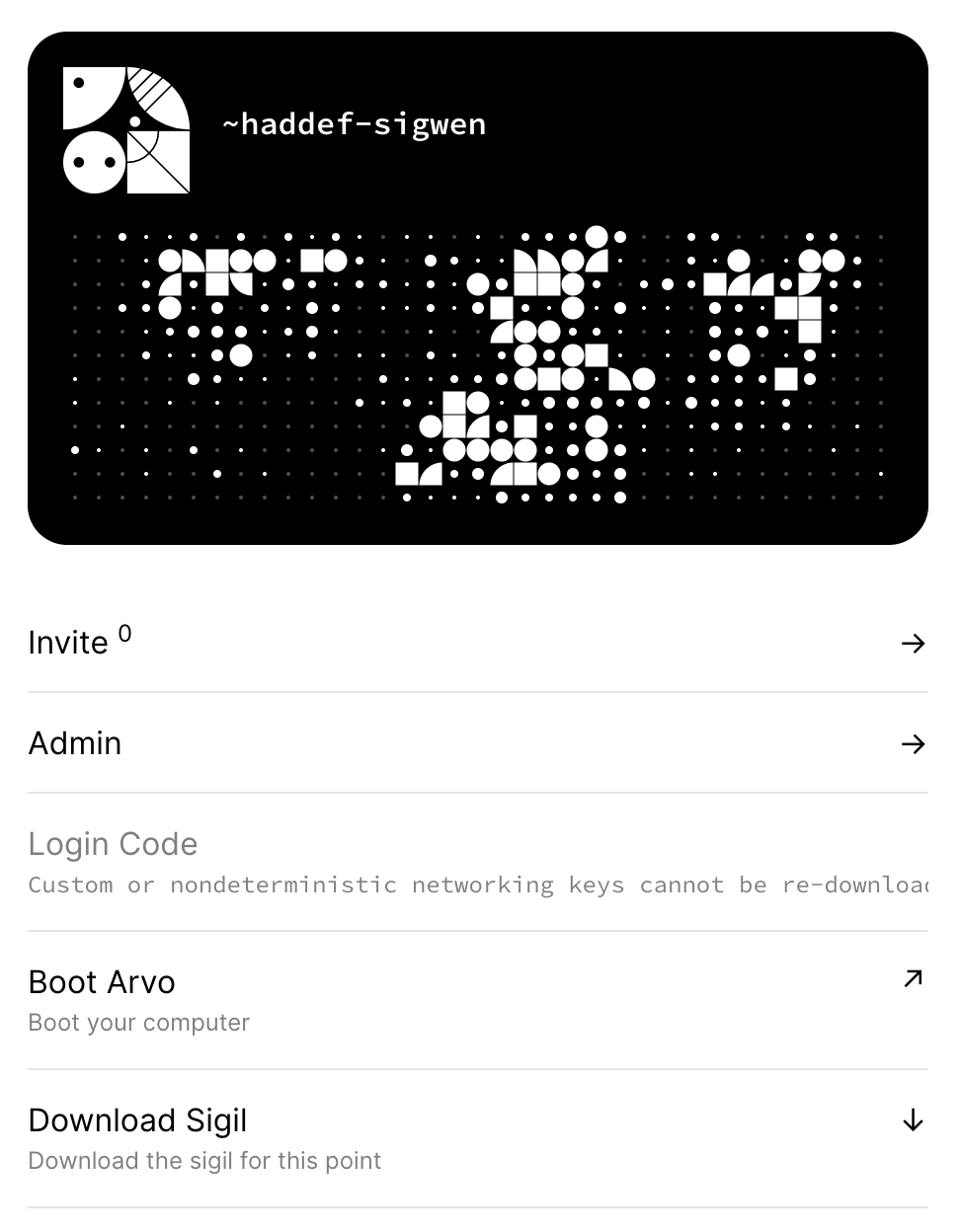962x1232 pixels.
Task: Open the Admin section
Action: [477, 743]
